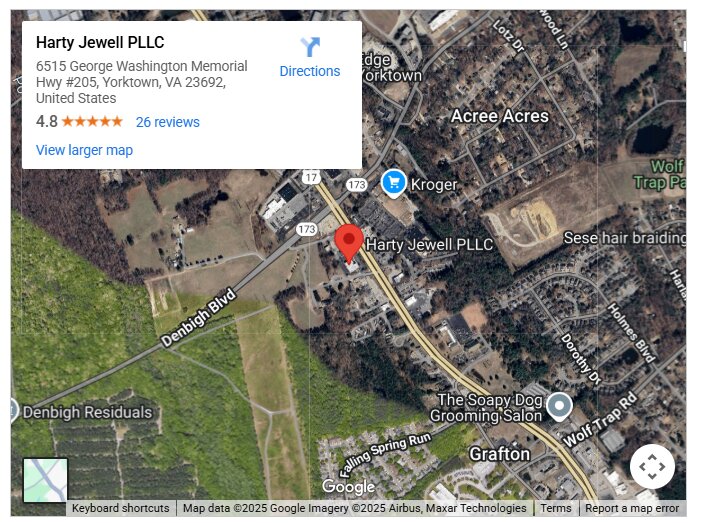Image resolution: width=702 pixels, height=523 pixels.
Task: Report a map error
Action: click(632, 508)
